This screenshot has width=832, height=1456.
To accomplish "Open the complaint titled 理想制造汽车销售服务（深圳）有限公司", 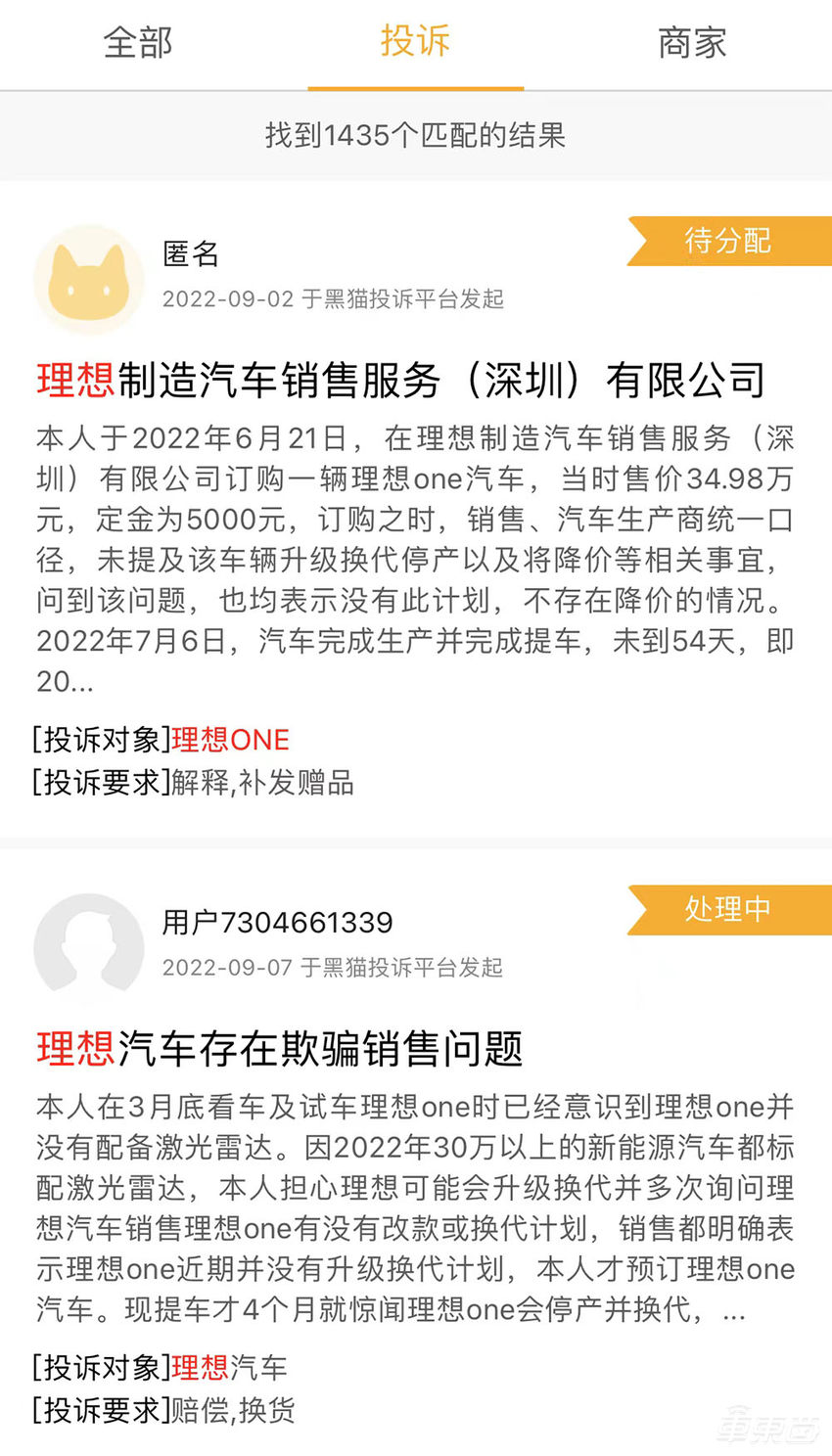I will pyautogui.click(x=416, y=379).
